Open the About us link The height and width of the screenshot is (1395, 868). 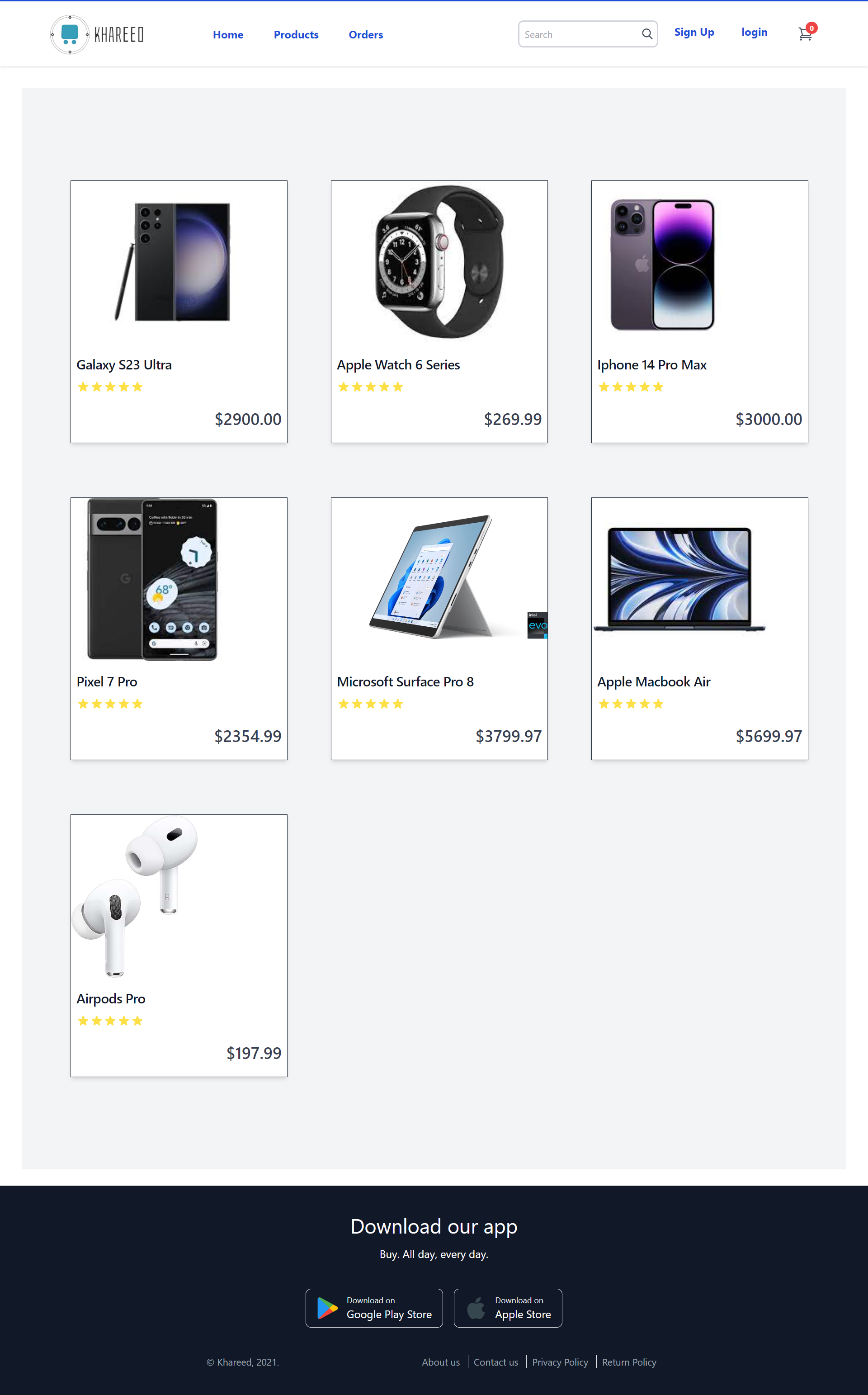tap(440, 1362)
